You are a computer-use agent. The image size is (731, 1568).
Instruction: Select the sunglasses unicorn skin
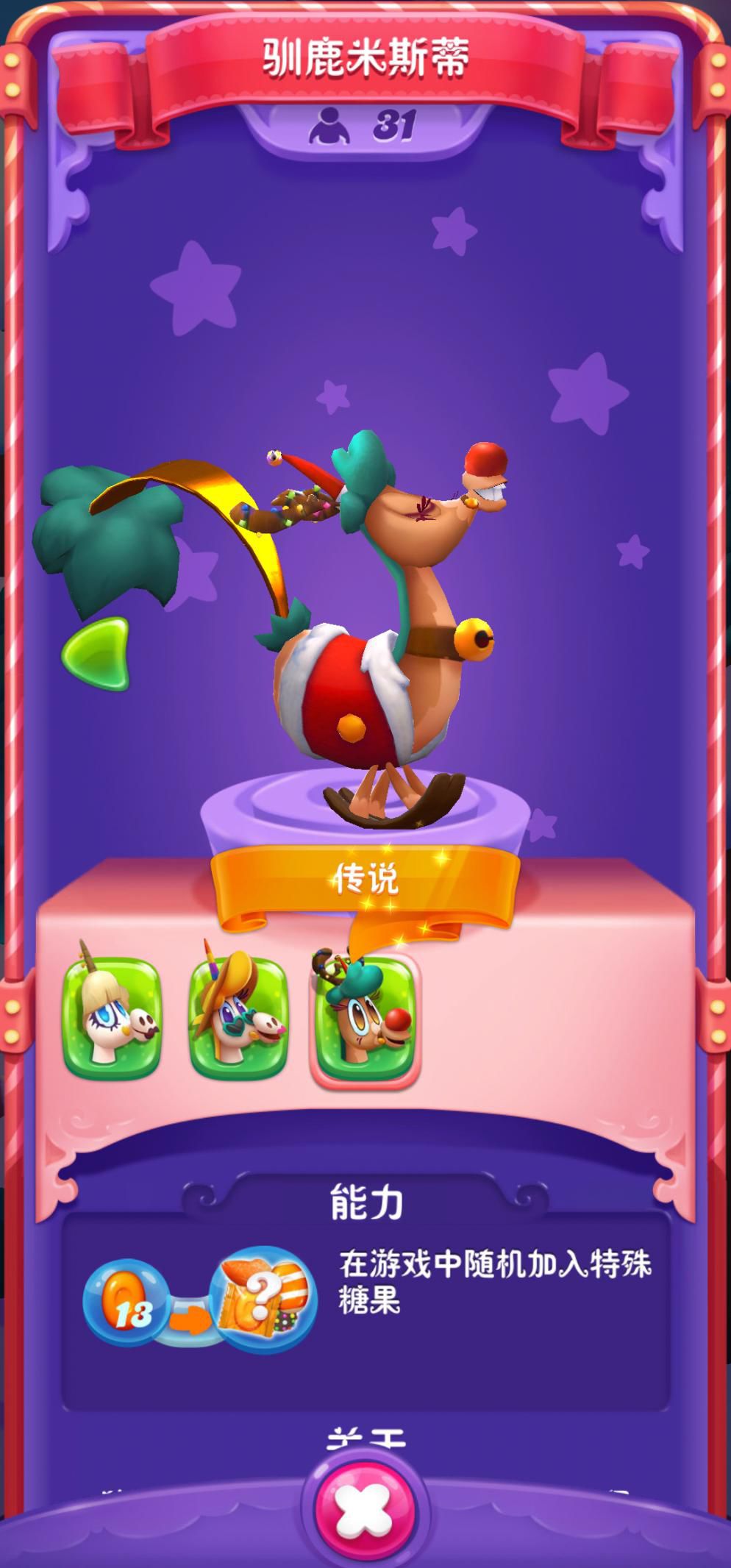point(238,1017)
